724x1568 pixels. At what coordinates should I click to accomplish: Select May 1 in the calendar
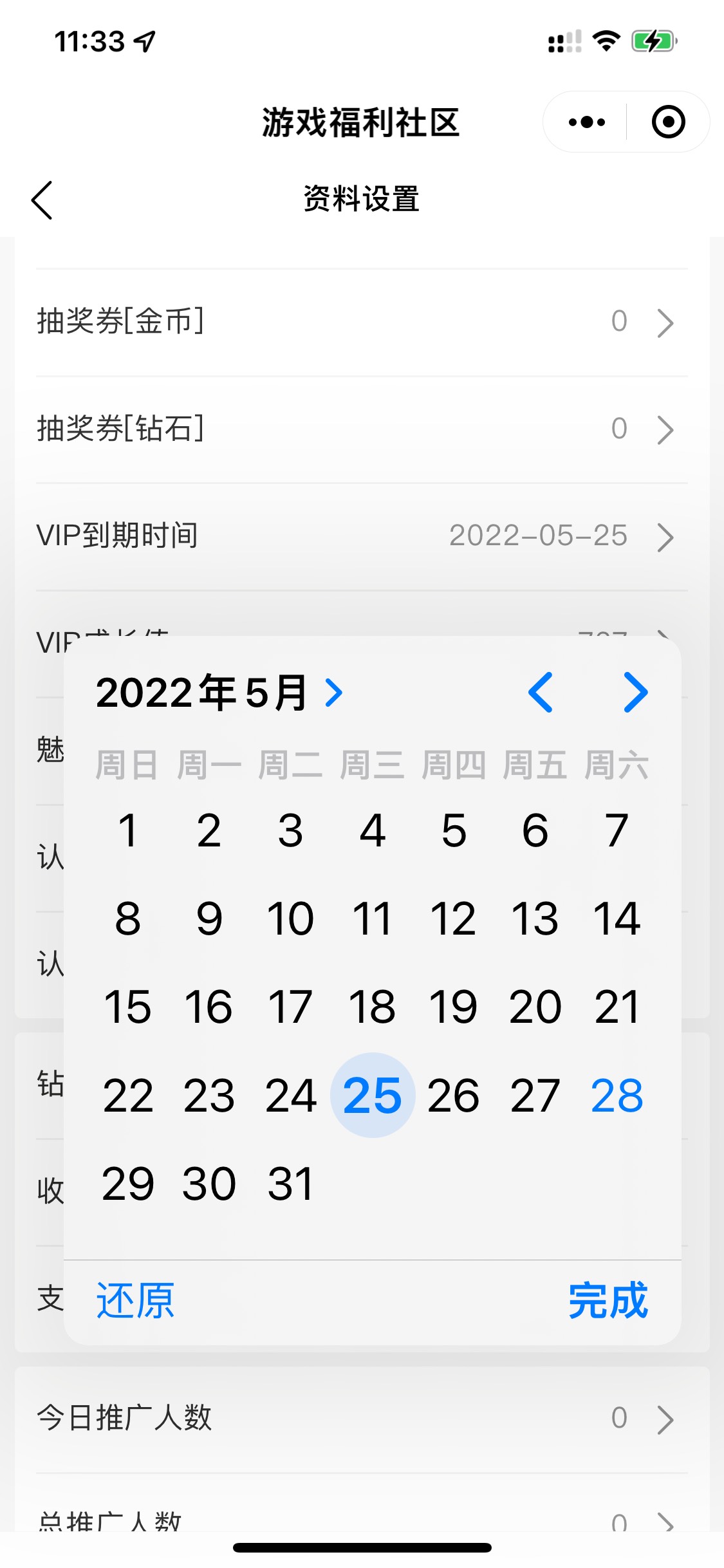tap(128, 830)
